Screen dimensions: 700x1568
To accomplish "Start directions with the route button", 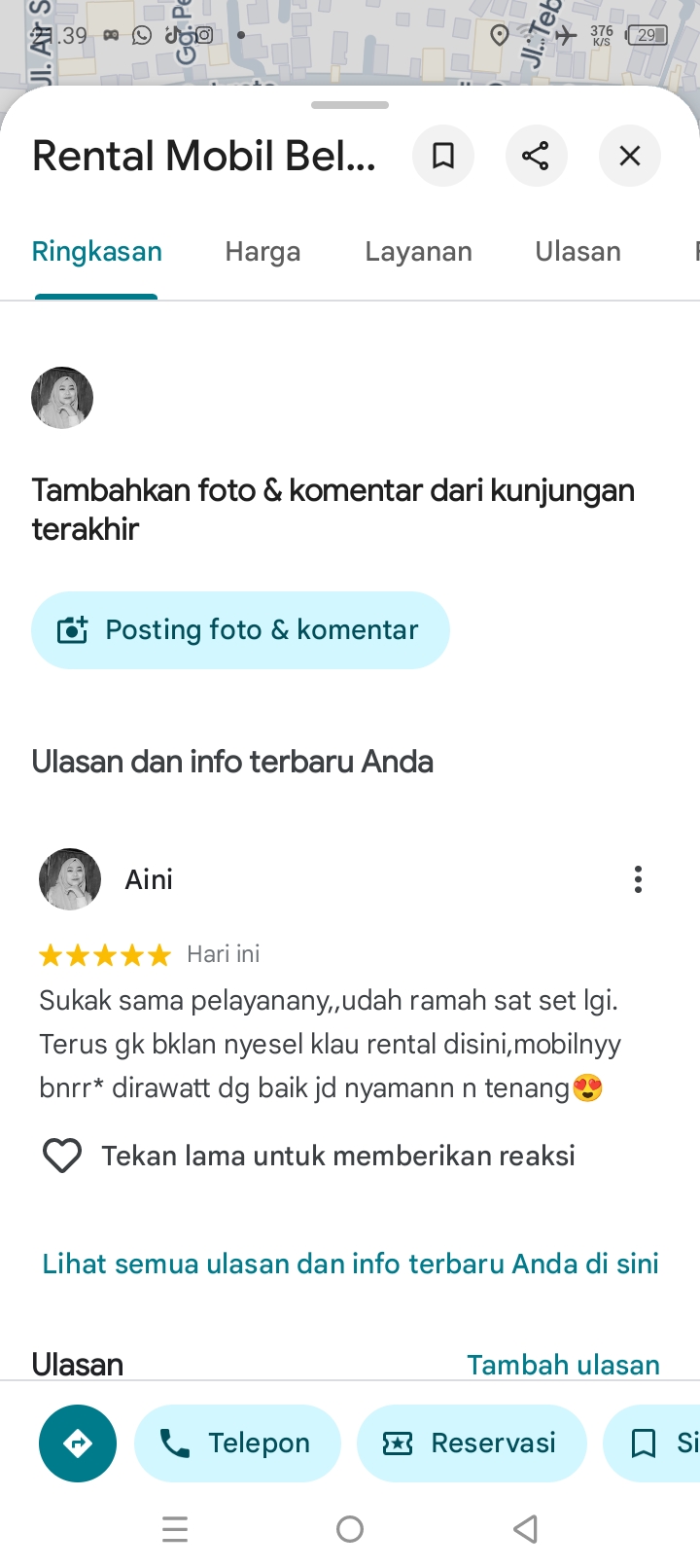I will (78, 1443).
